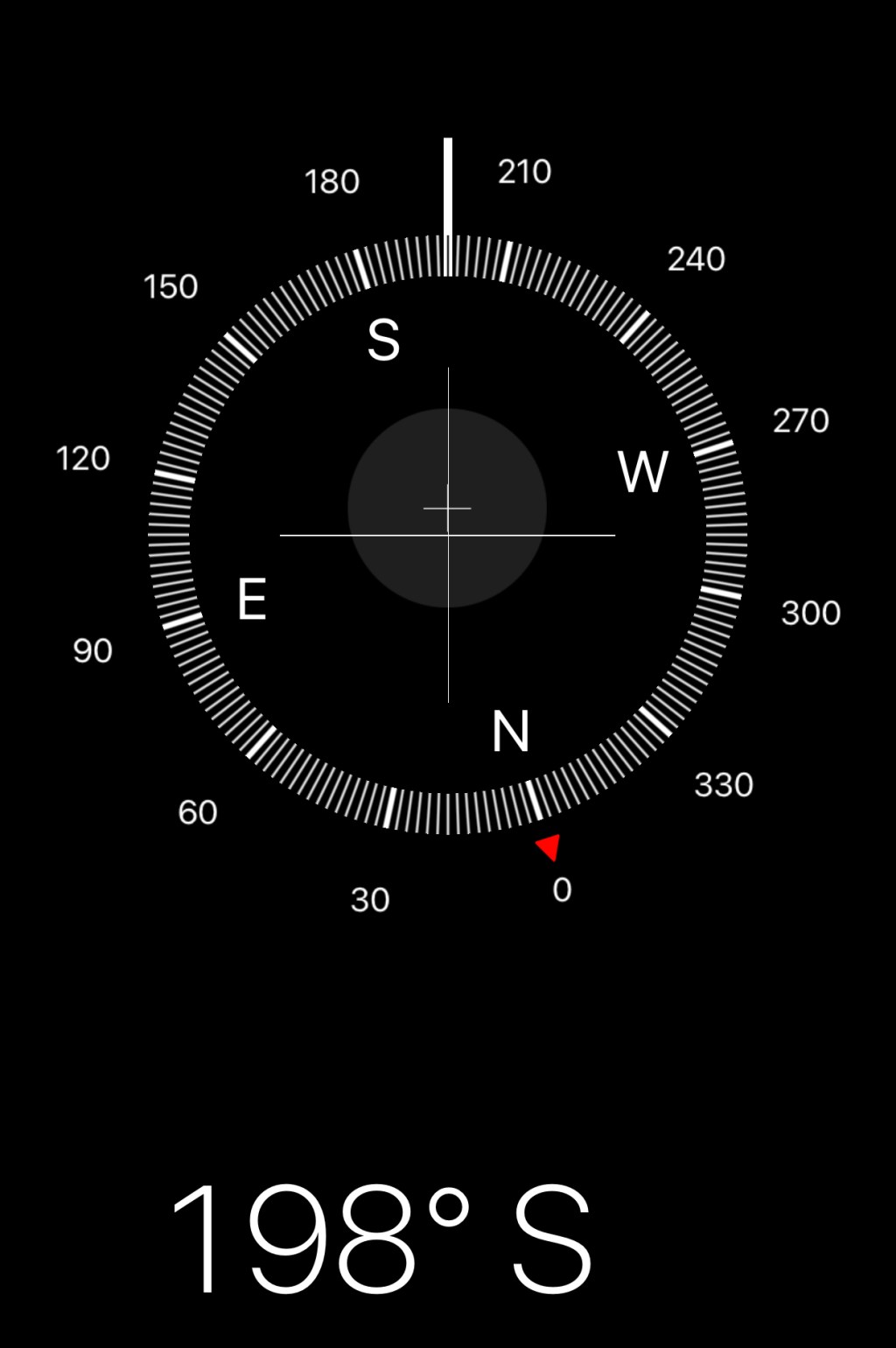
Task: Tap the compass dial to lock the bearing
Action: pyautogui.click(x=447, y=534)
